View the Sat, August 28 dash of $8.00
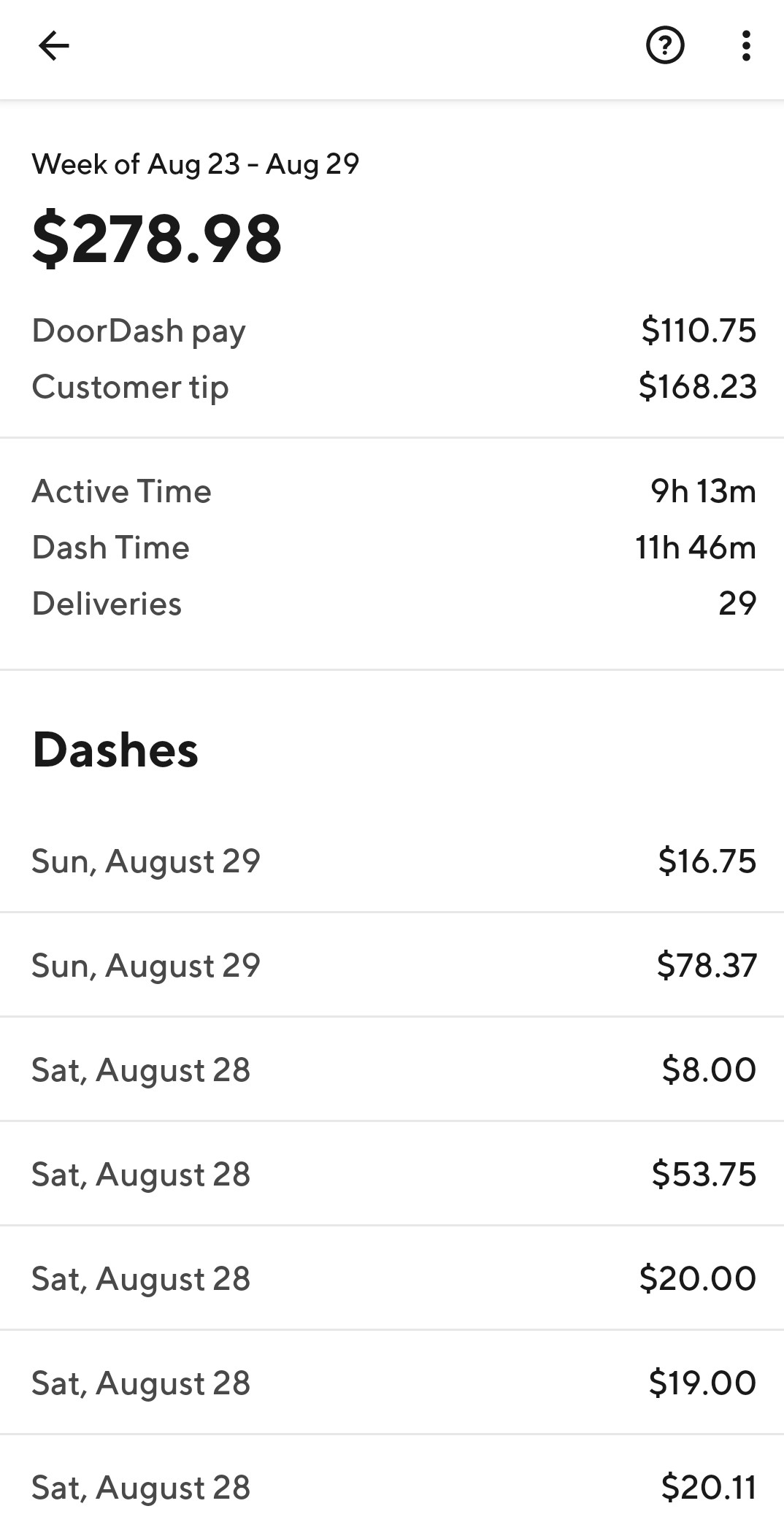784x1525 pixels. click(x=392, y=1069)
